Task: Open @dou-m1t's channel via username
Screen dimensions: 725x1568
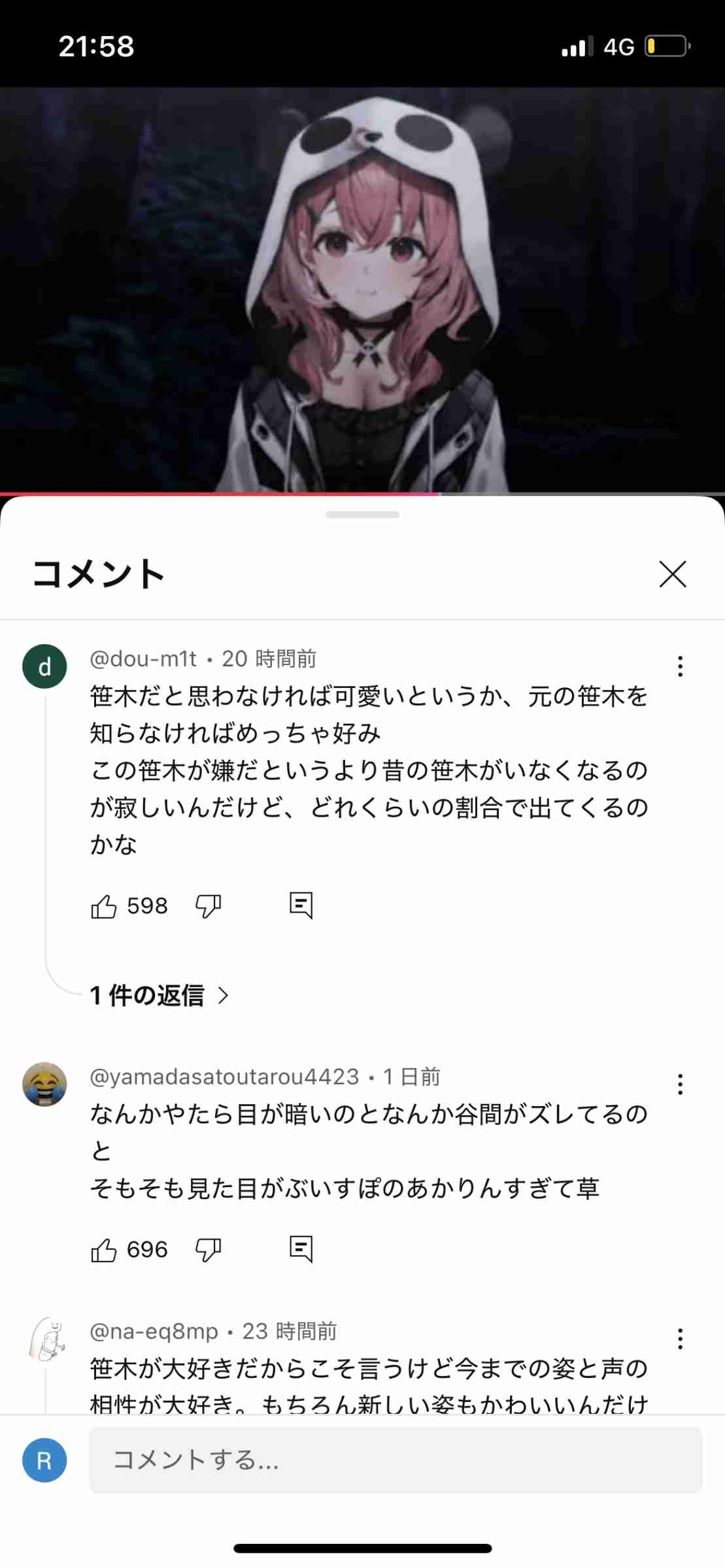Action: (x=143, y=660)
